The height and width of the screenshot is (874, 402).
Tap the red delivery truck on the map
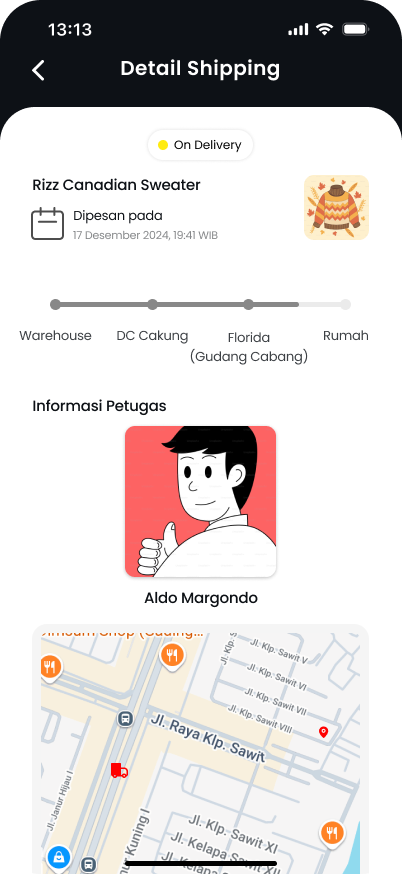point(119,770)
